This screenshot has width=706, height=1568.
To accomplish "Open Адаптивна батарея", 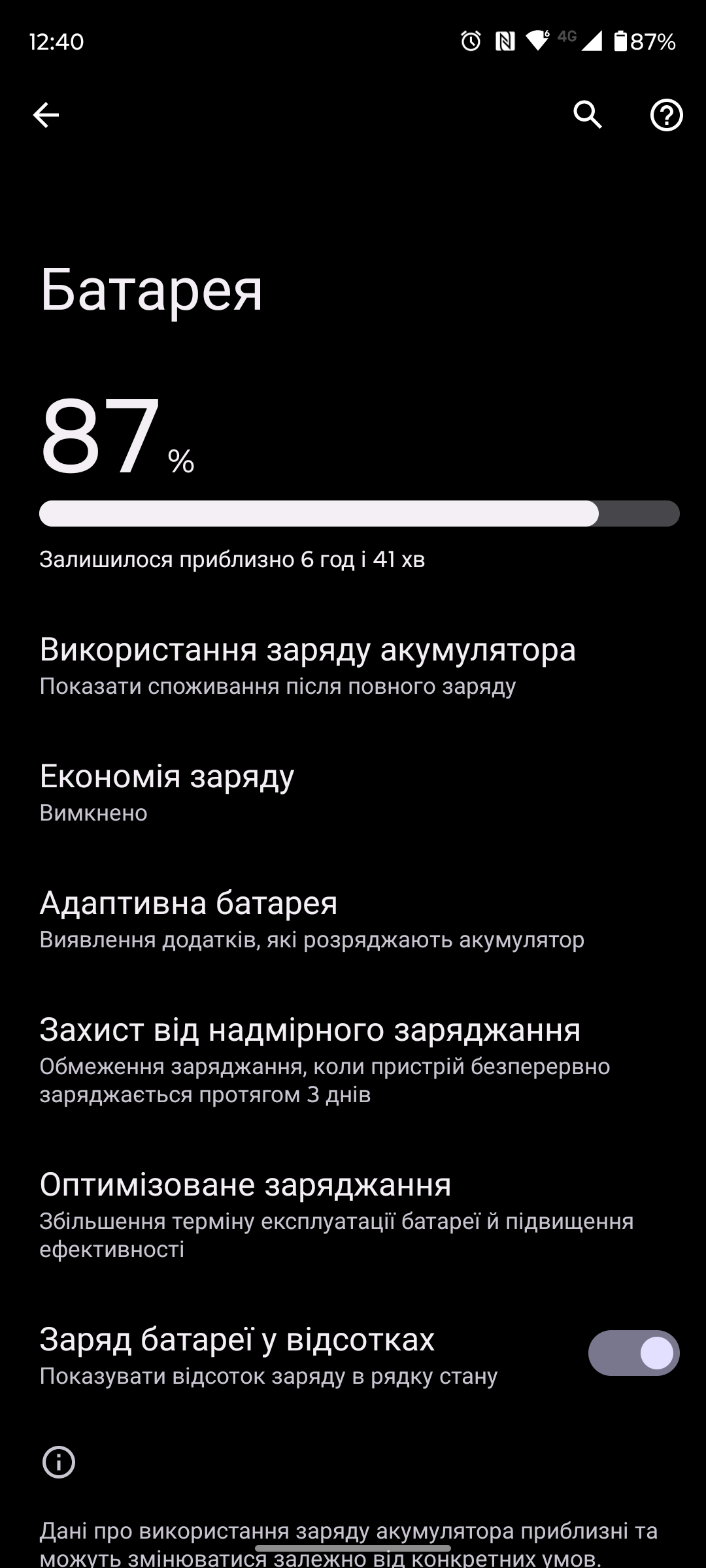I will 311,919.
